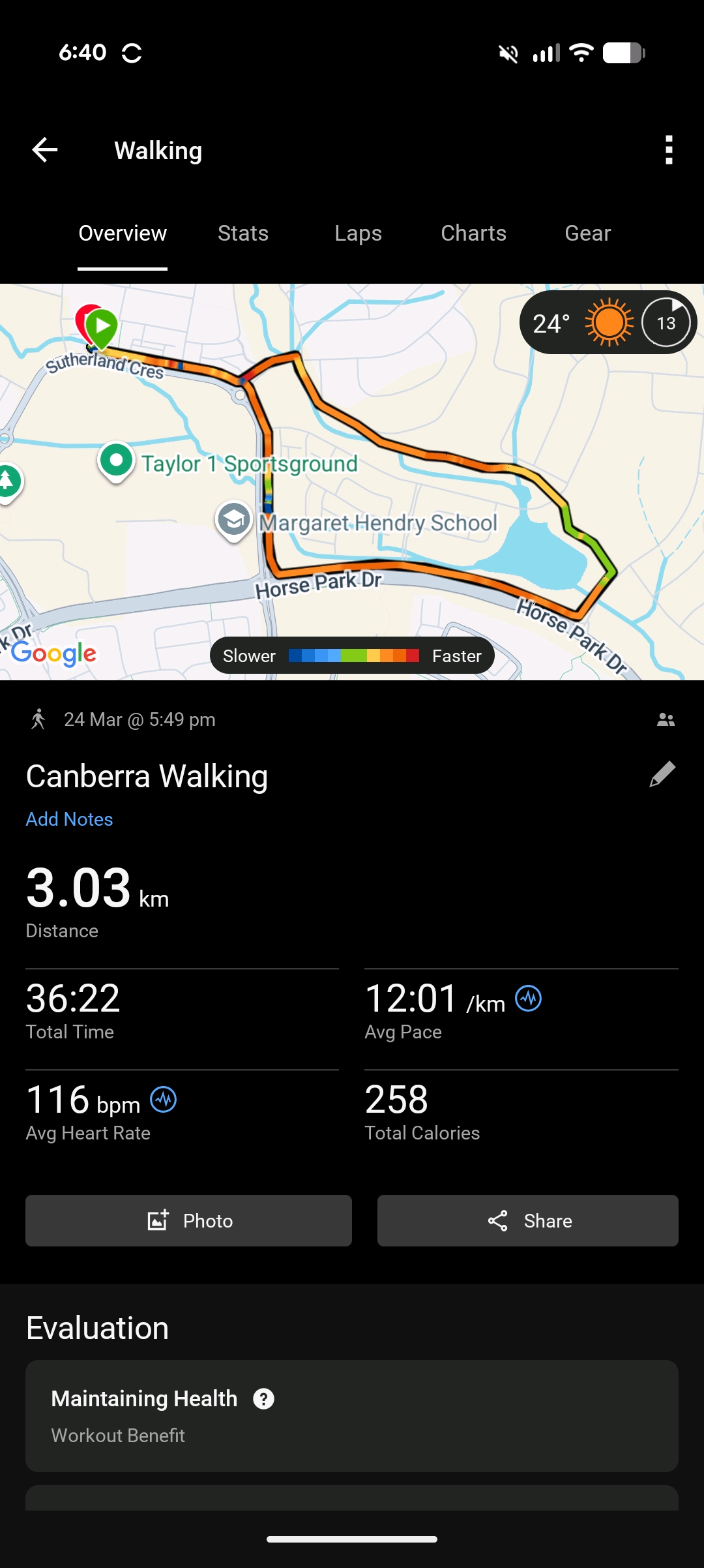Open help for Maintaining Health
Screen dimensions: 704x1568
pos(263,1398)
